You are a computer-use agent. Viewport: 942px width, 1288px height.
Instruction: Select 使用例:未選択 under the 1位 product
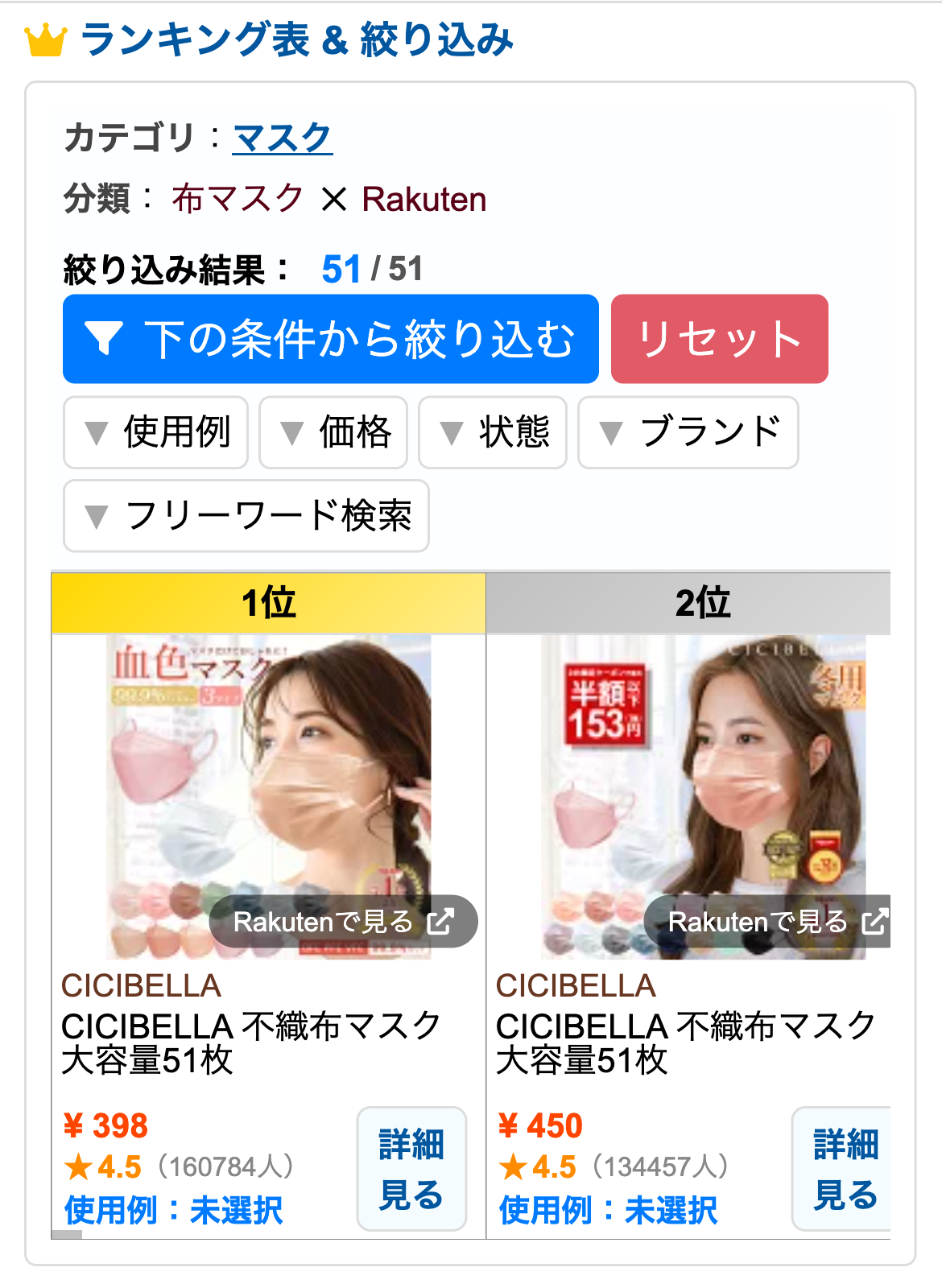(173, 1210)
